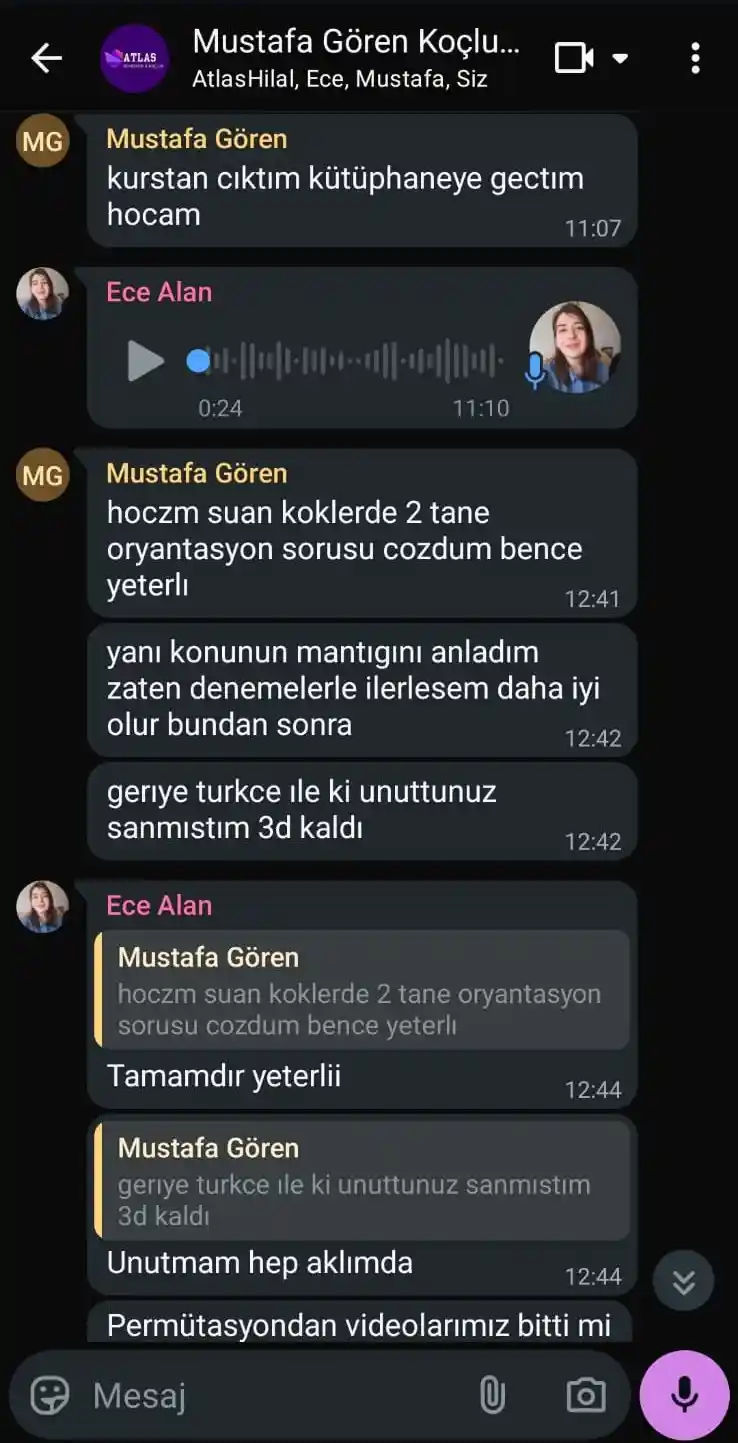Jump to latest messages with the double chevron

pos(683,1280)
